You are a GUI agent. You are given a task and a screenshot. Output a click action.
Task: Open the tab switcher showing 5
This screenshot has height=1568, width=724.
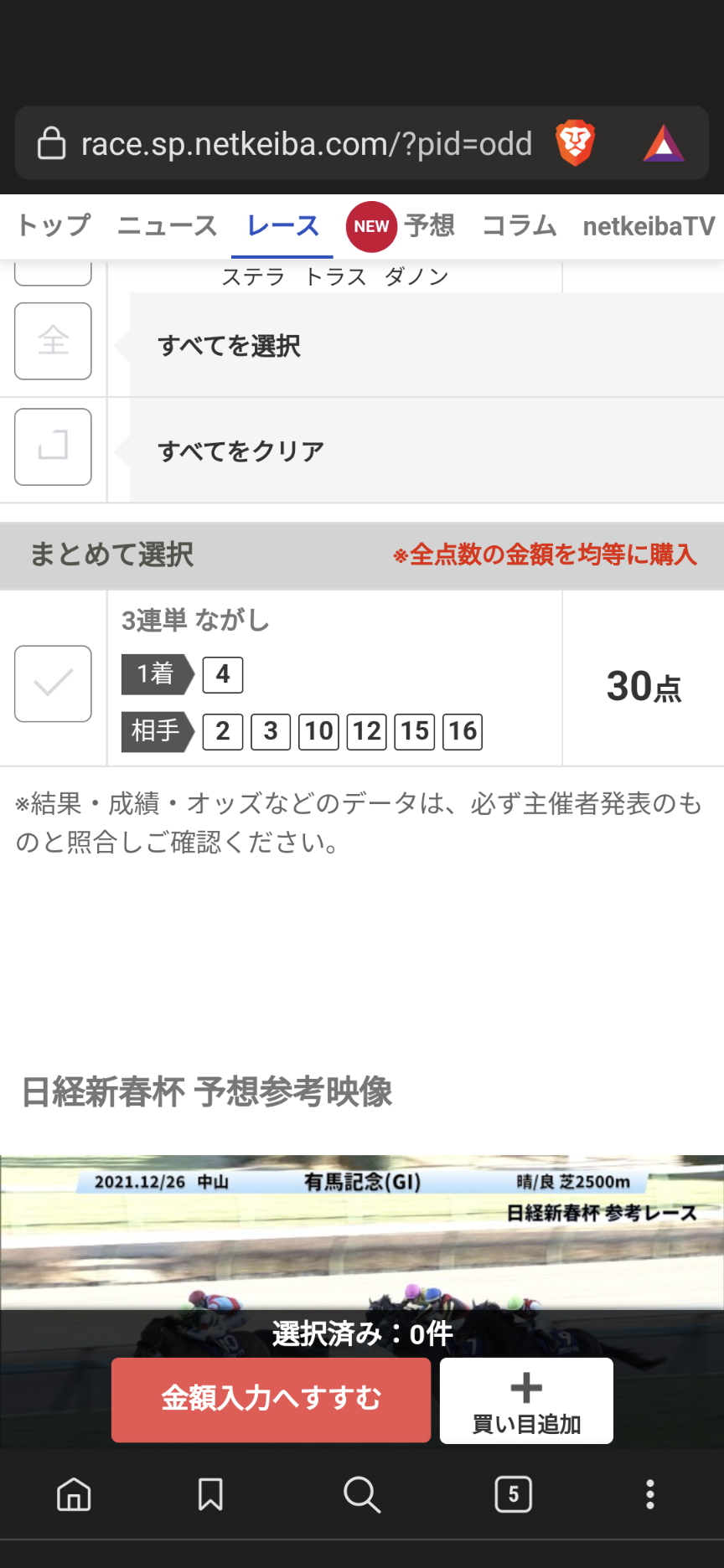(x=514, y=1493)
